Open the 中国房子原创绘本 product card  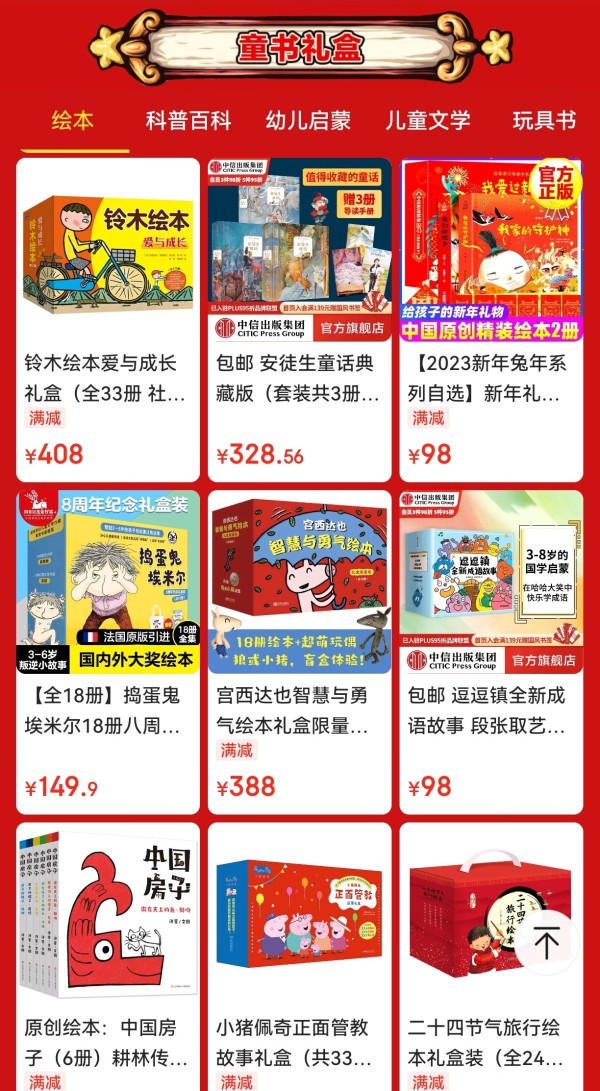click(108, 957)
